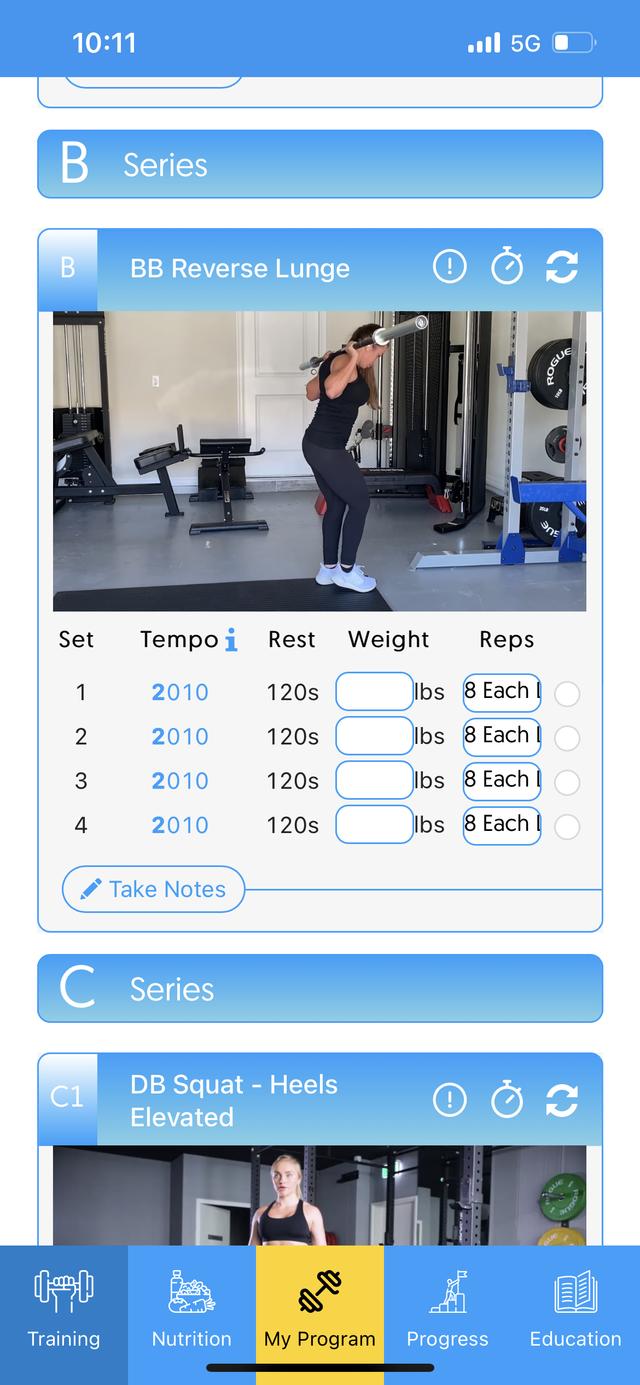Switch to the Training tab
The image size is (640, 1385).
point(64,1312)
